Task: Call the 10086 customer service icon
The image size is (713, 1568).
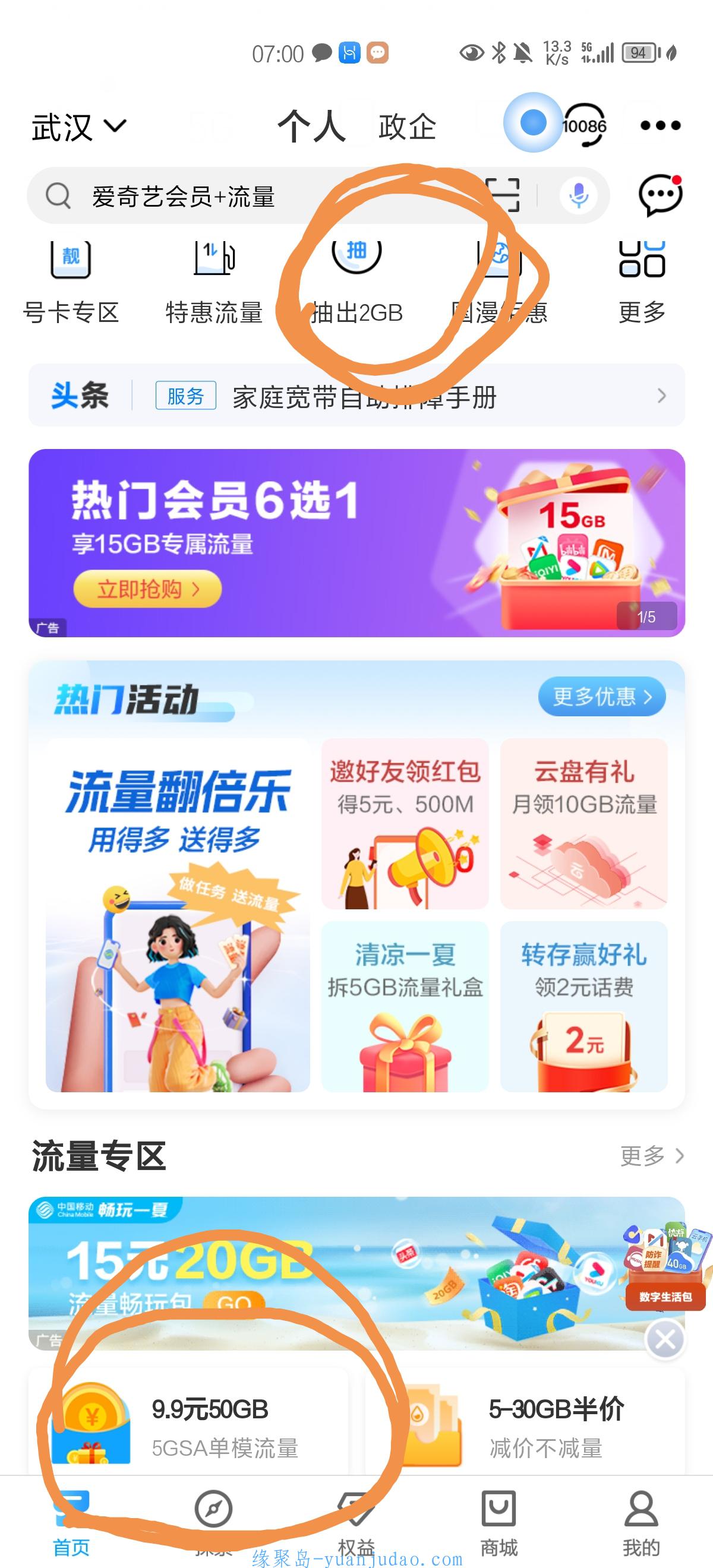Action: [585, 125]
